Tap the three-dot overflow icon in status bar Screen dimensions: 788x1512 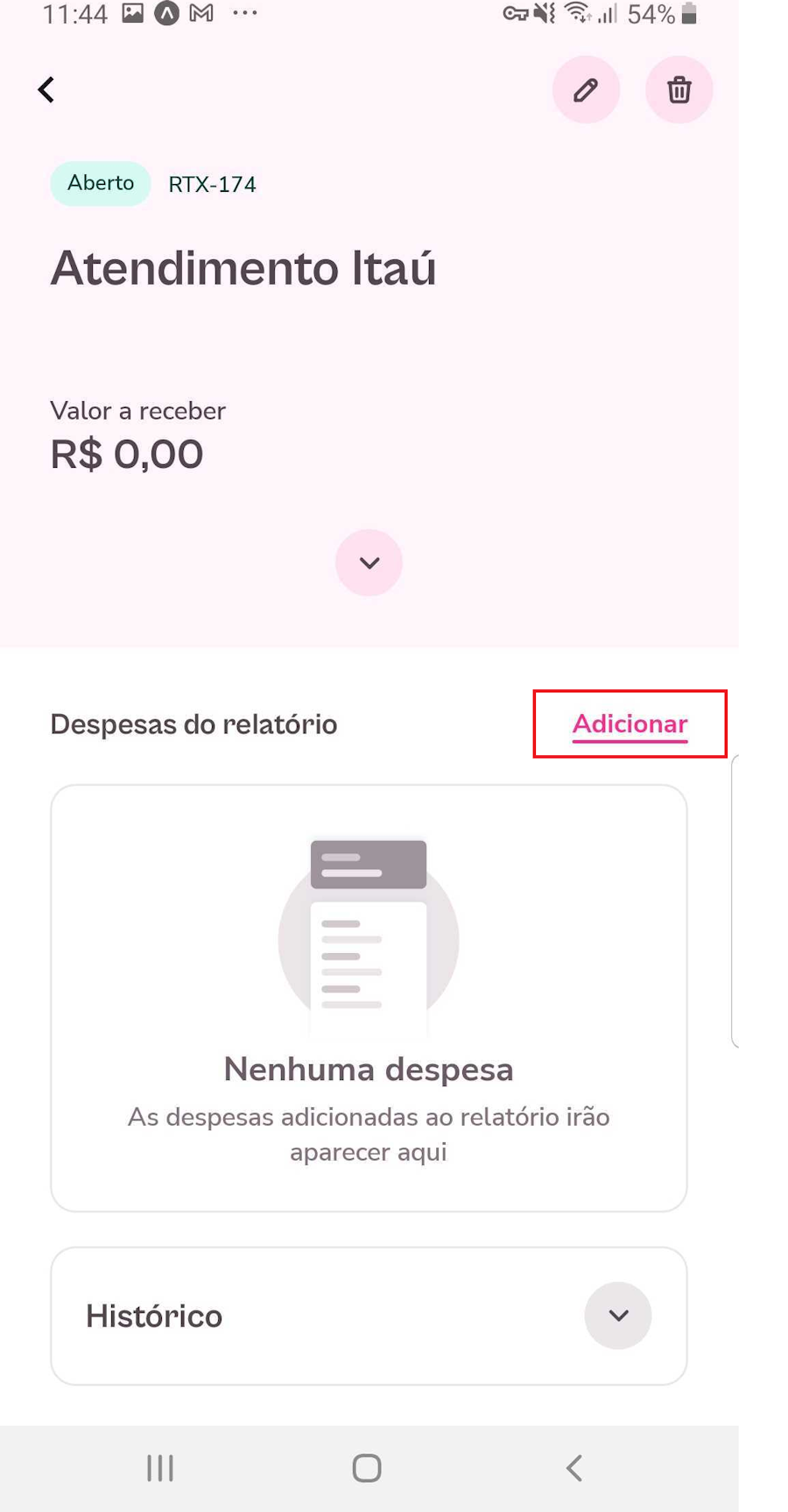pyautogui.click(x=243, y=12)
